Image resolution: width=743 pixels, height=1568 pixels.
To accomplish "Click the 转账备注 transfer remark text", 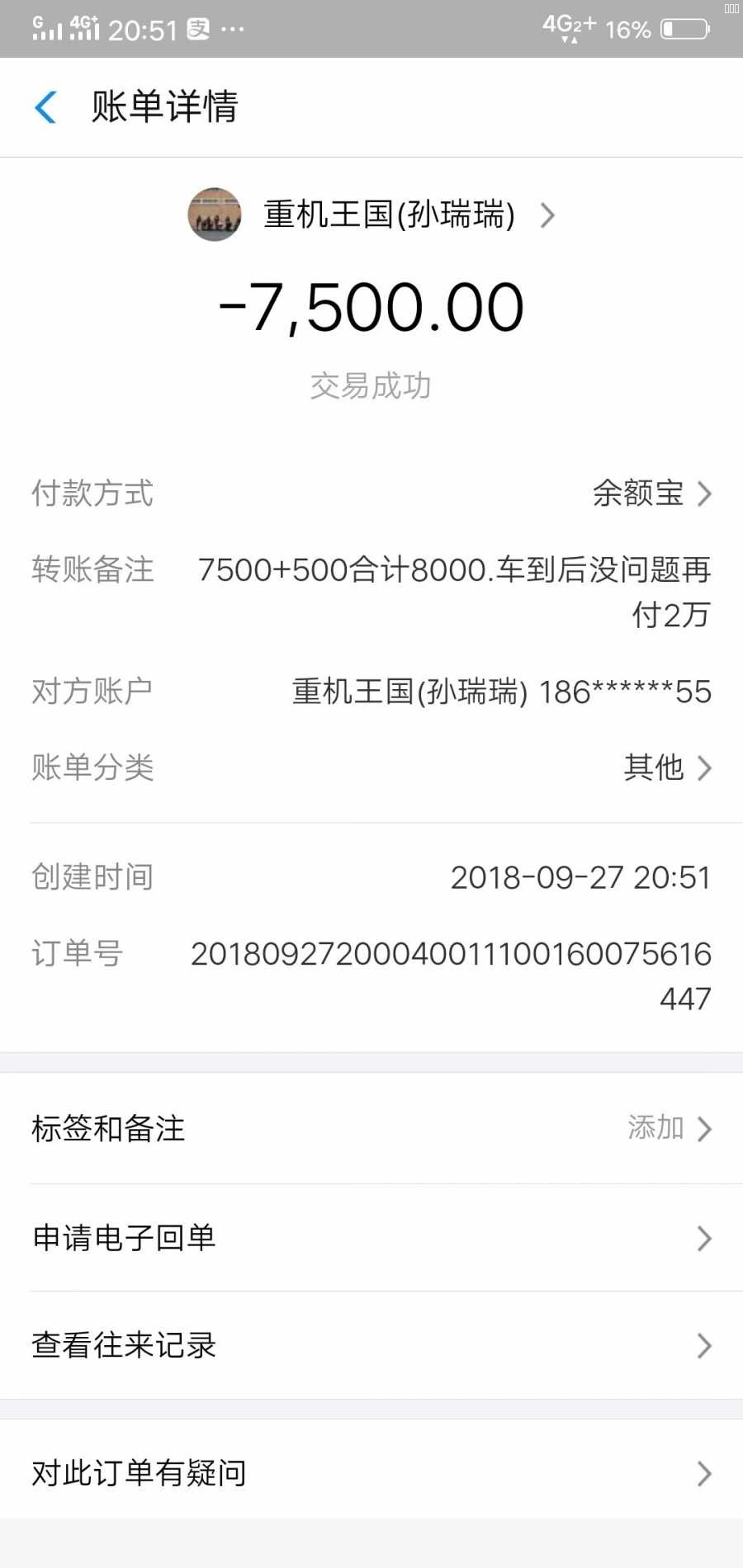I will [x=452, y=572].
